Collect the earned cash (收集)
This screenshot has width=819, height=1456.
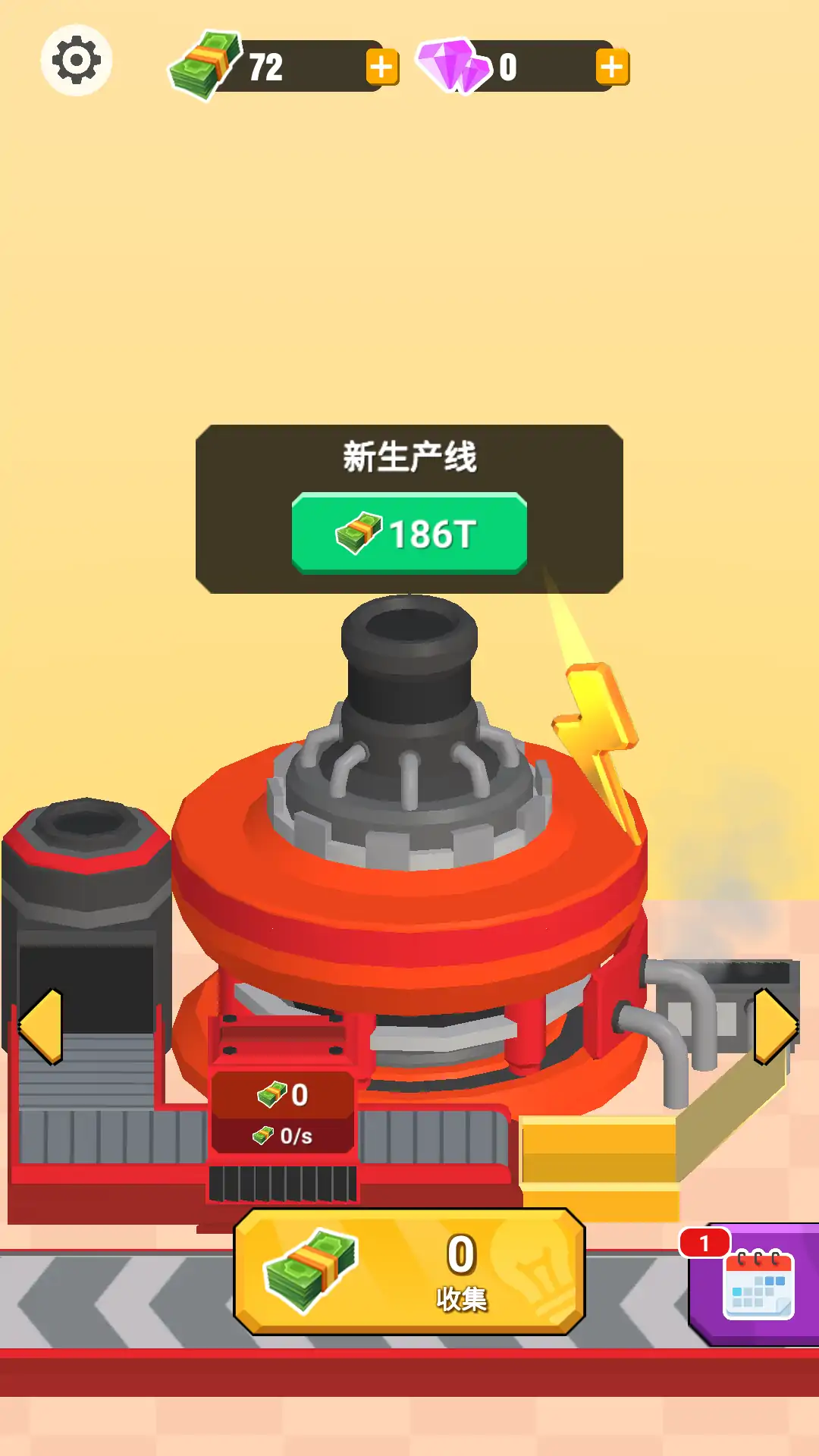coord(409,1272)
